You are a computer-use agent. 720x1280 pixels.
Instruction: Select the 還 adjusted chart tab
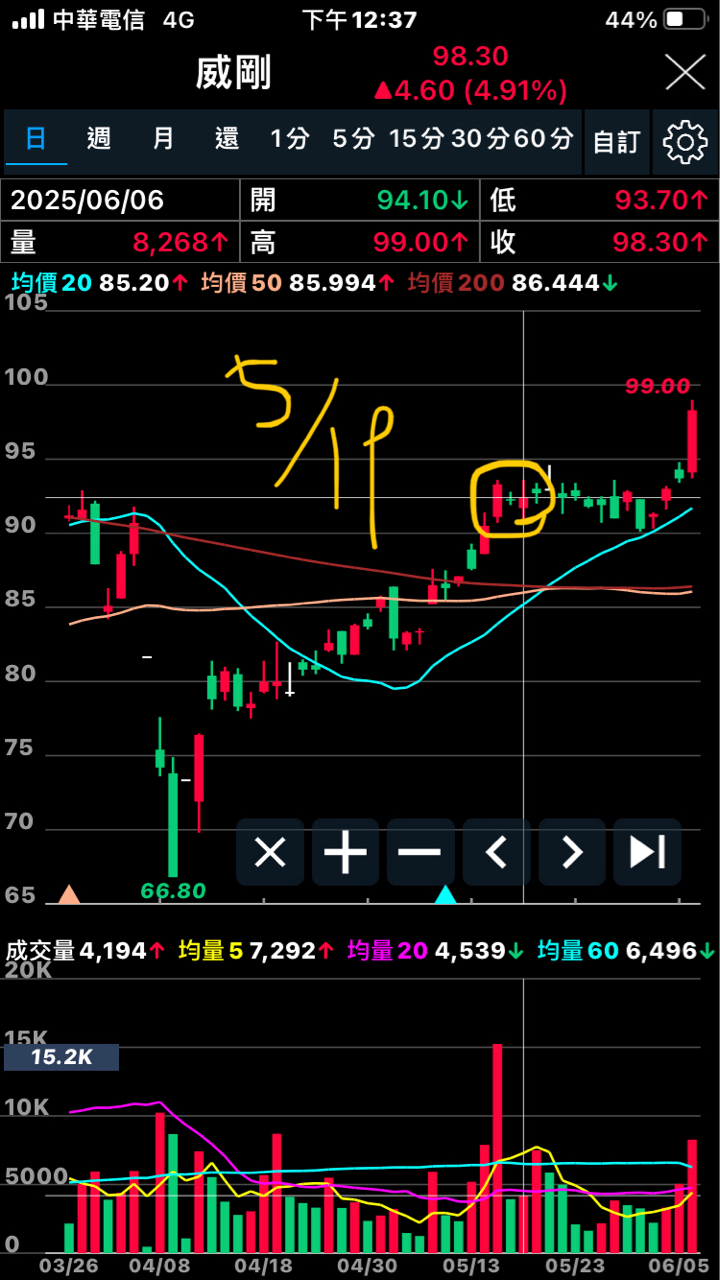tap(227, 140)
